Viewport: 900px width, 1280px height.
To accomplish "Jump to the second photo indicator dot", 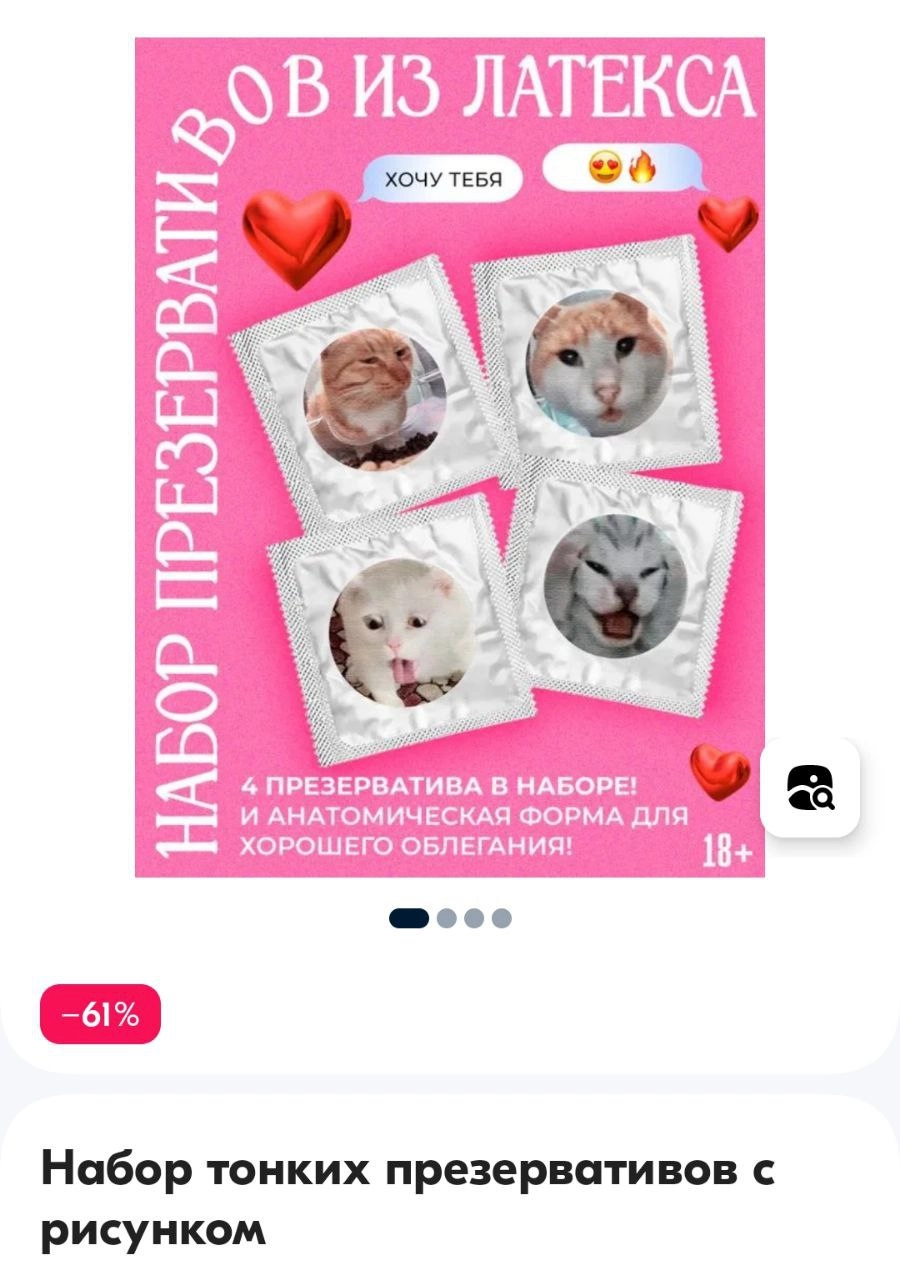I will click(447, 918).
